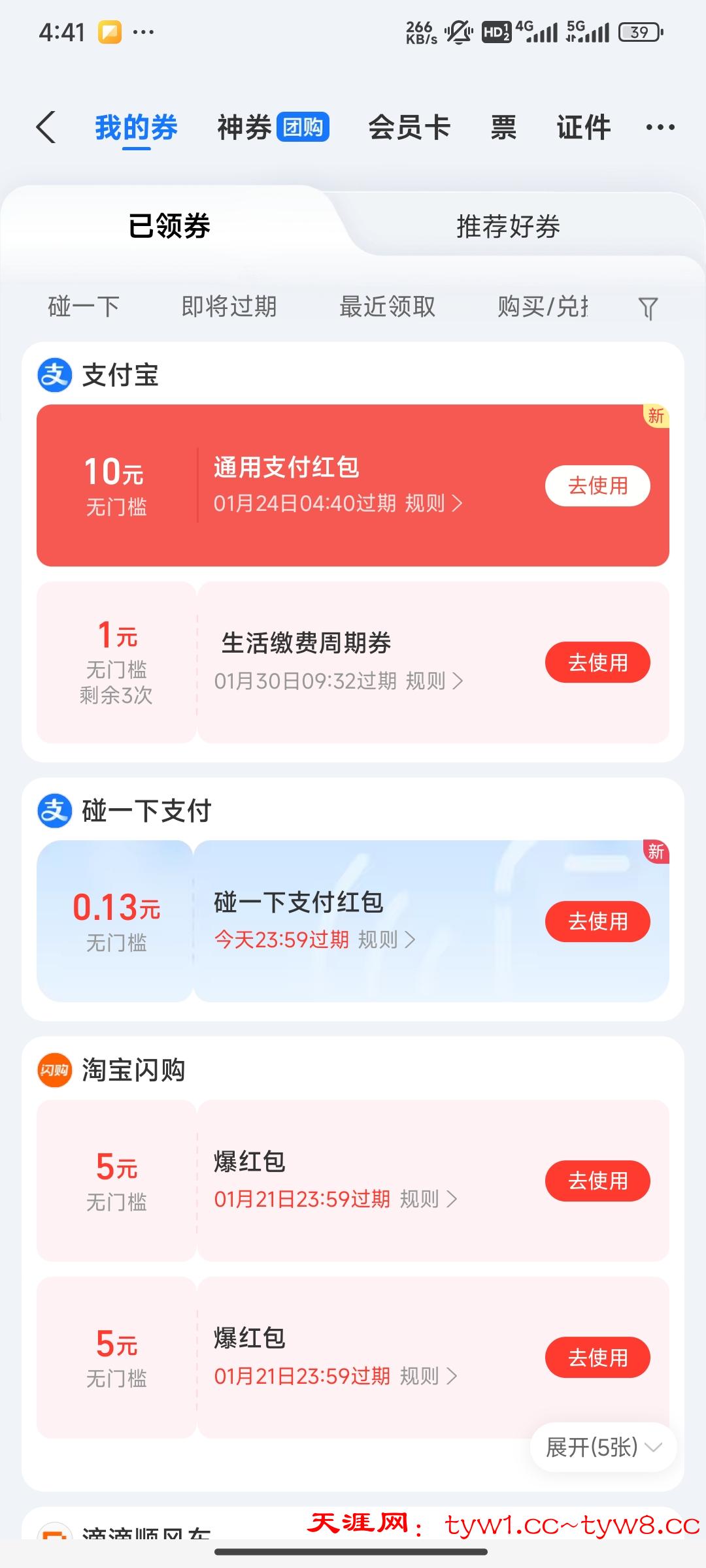Viewport: 706px width, 1568px height.
Task: View rules for 通用支付红包
Action: click(x=433, y=503)
